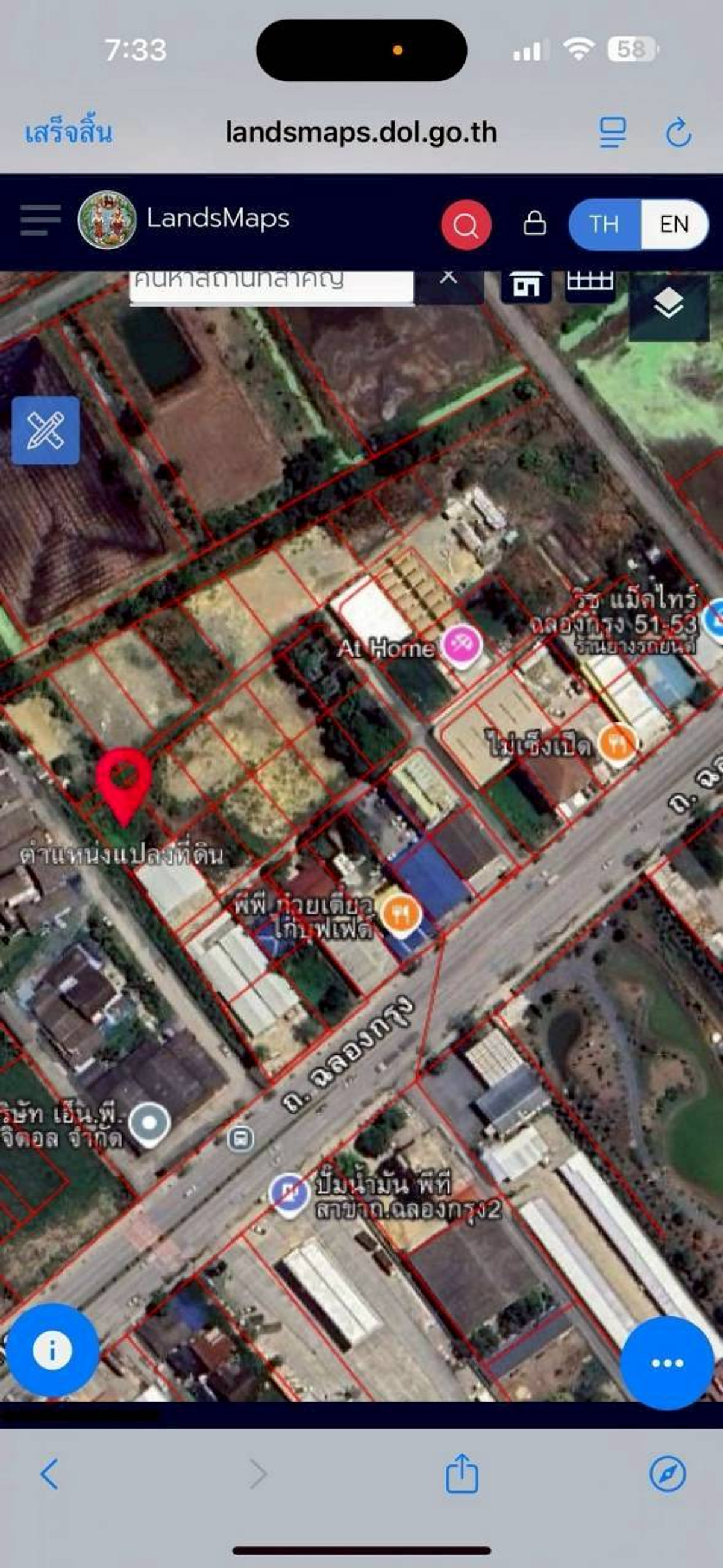Show info with the blue i button
Screen dimensions: 723x1568
(52, 1350)
